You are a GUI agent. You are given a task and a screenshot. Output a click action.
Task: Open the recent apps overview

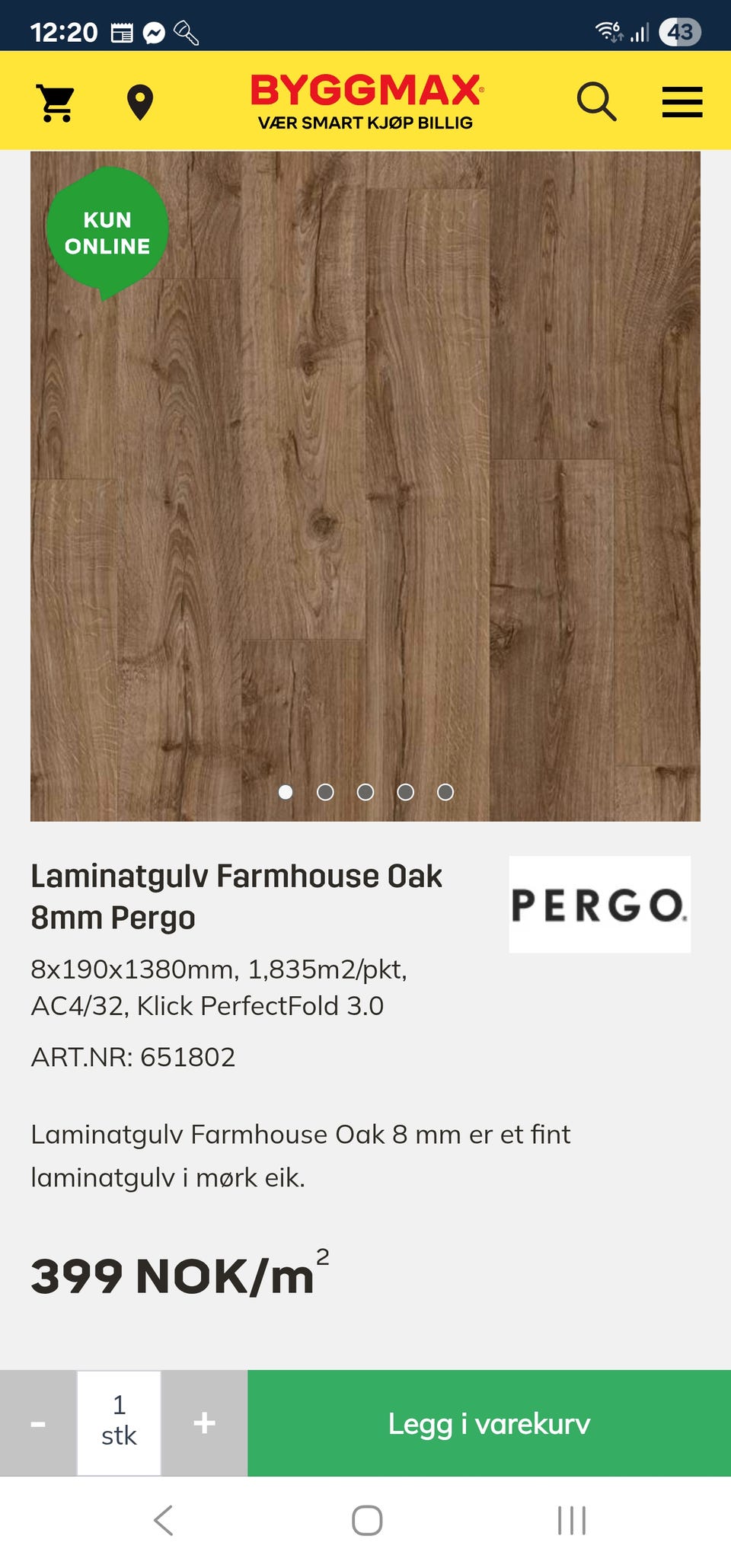(571, 1521)
